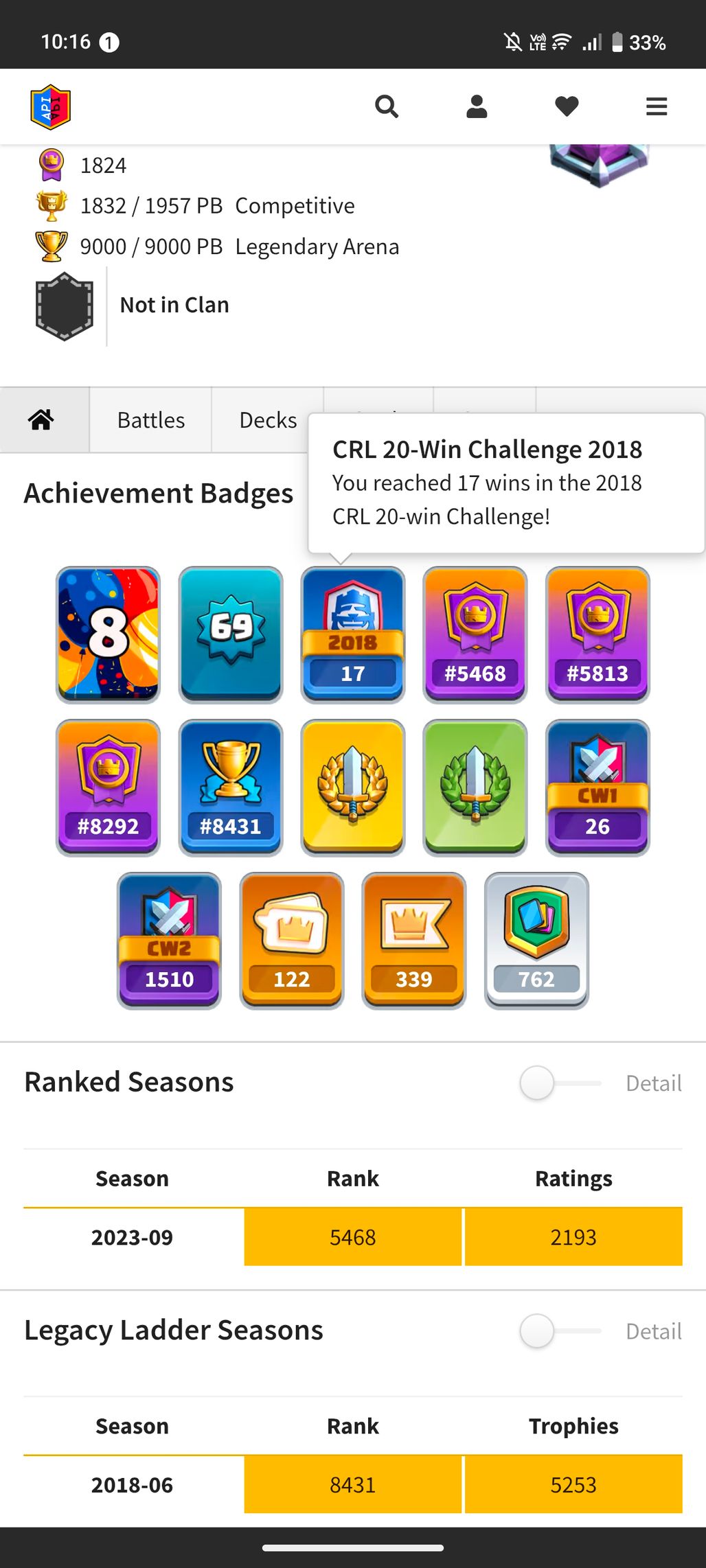Select the home tab icon
The width and height of the screenshot is (706, 1568).
click(x=41, y=420)
